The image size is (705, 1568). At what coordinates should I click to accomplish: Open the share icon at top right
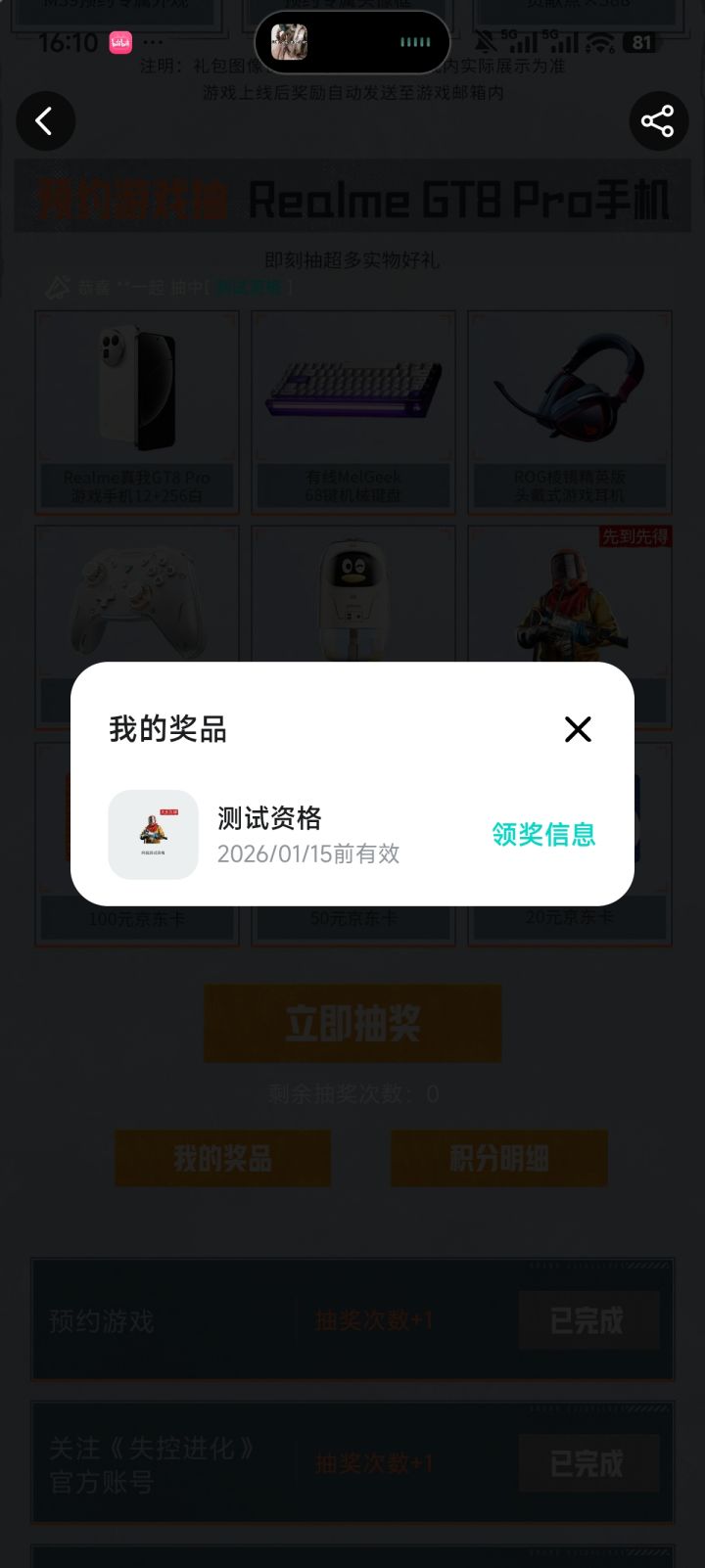pos(659,120)
